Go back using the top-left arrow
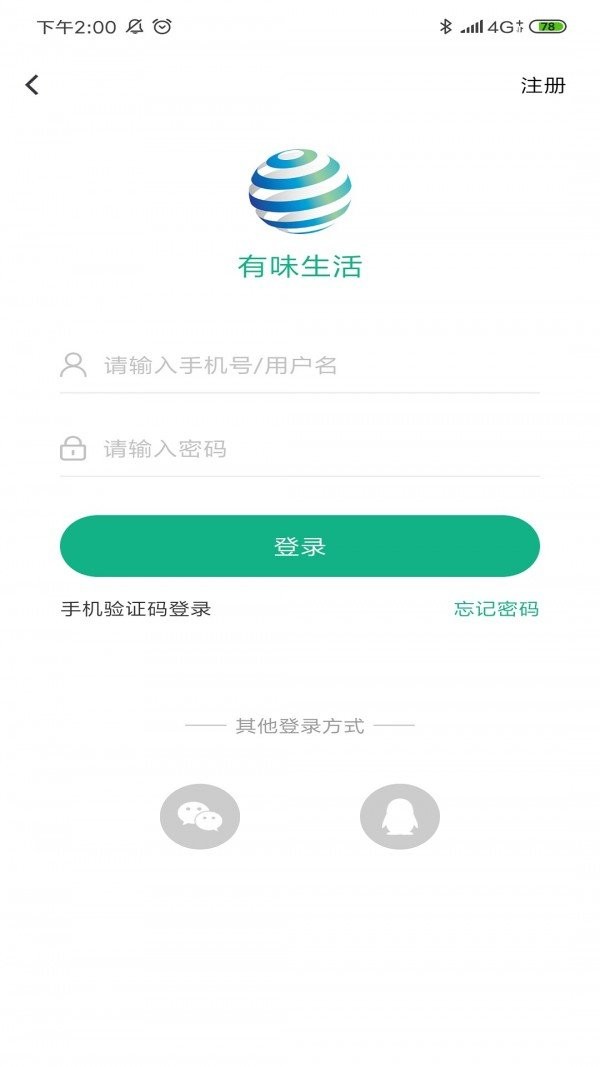 (x=32, y=86)
